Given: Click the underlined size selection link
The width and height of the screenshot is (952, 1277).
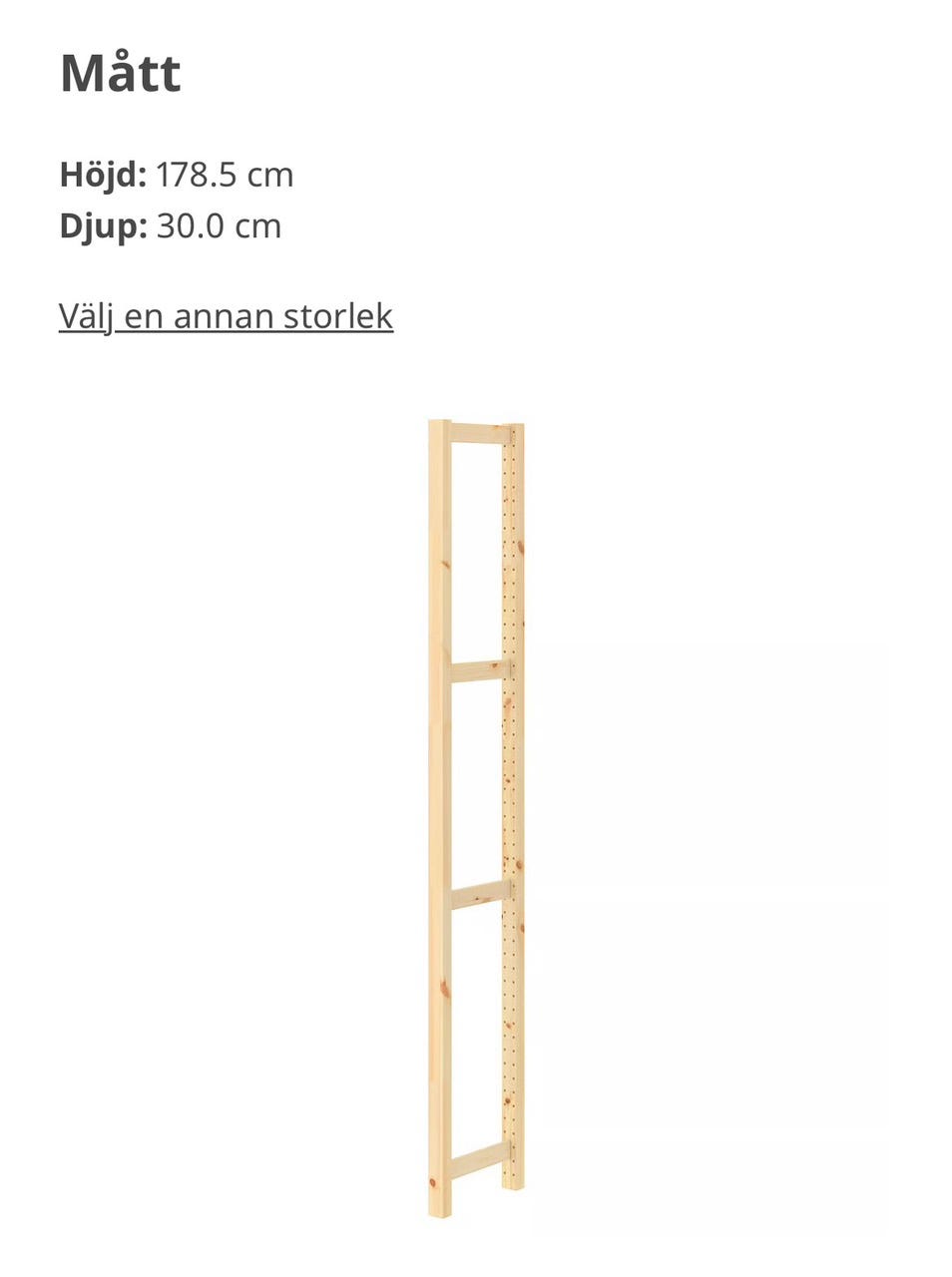Looking at the screenshot, I should 225,316.
